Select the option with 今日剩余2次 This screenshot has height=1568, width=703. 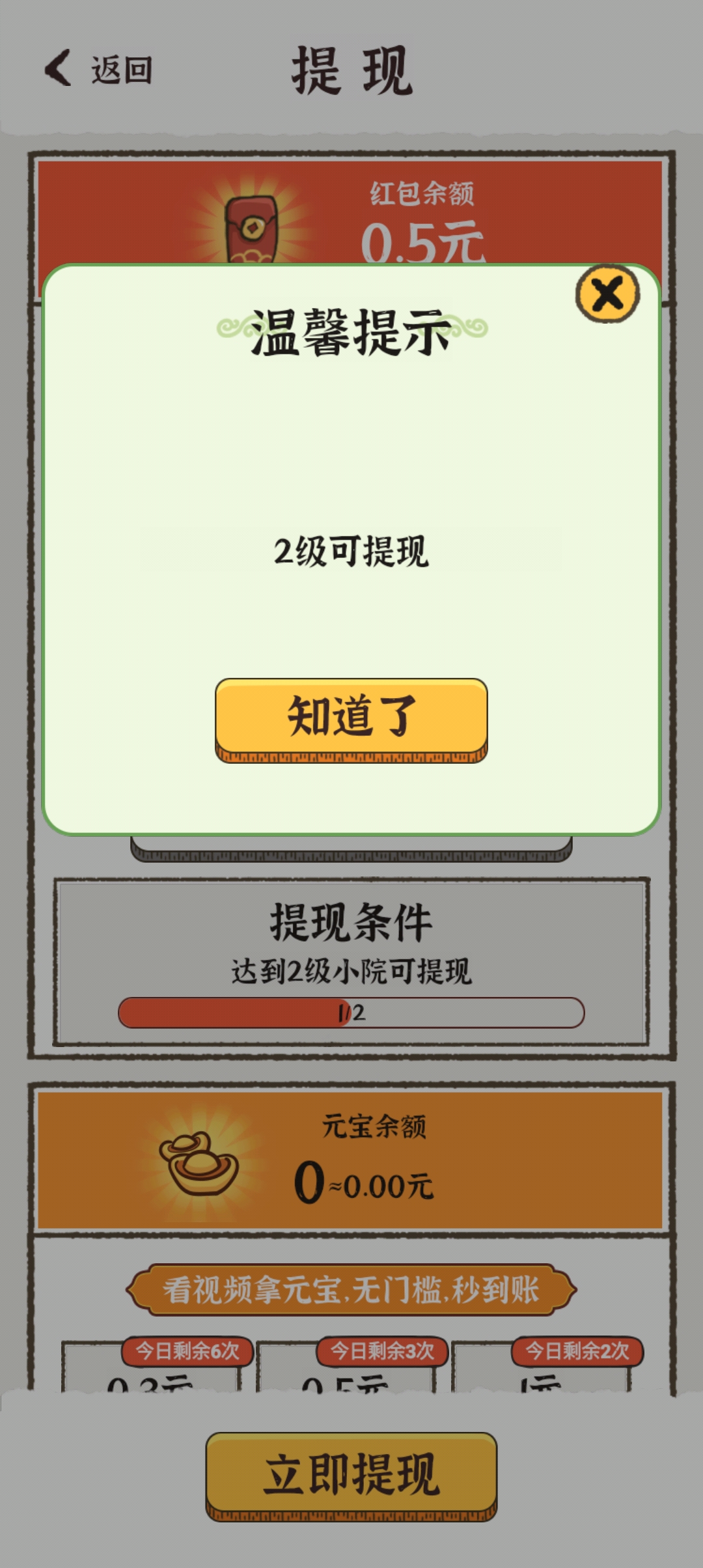click(542, 1367)
